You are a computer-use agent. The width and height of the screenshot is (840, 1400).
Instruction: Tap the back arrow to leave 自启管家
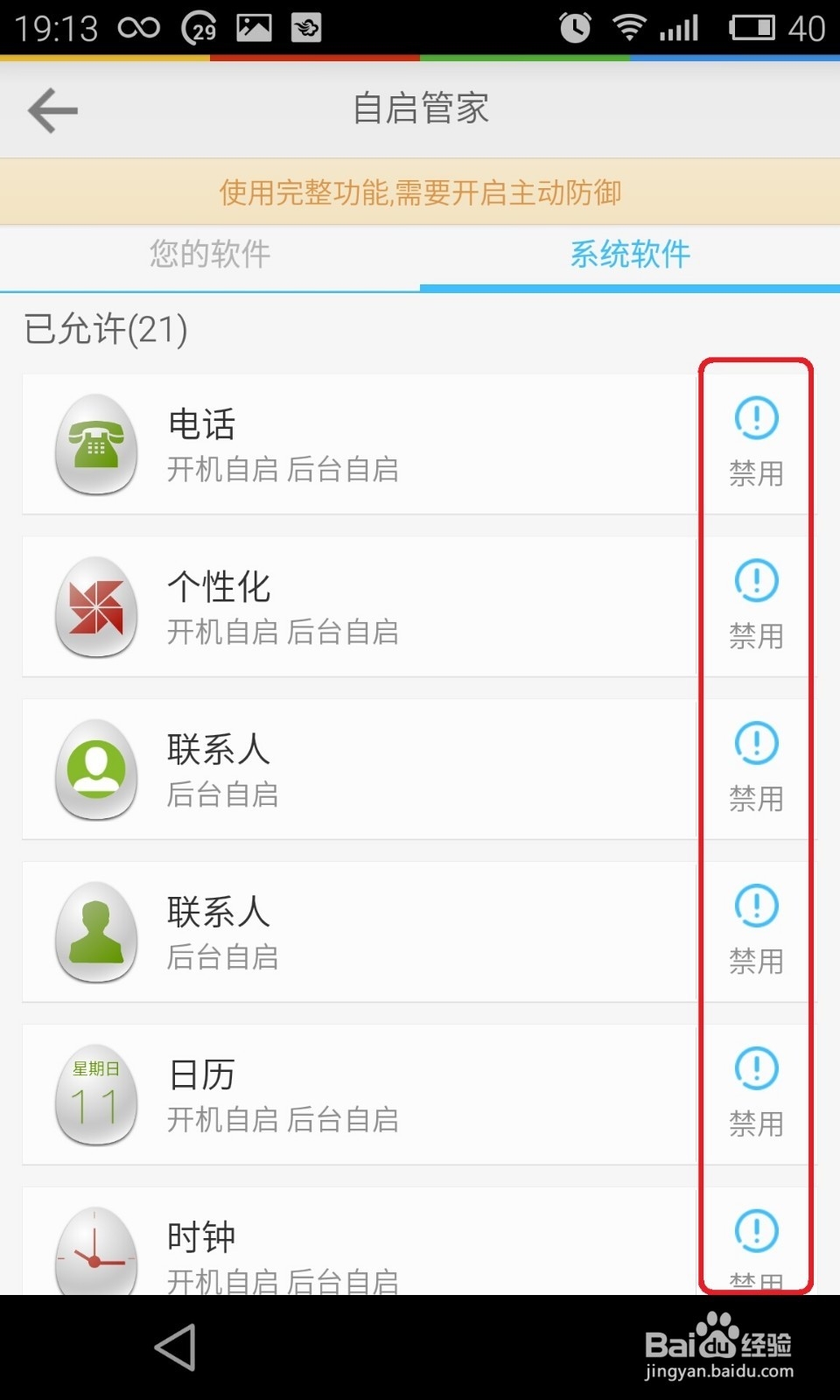pyautogui.click(x=52, y=109)
